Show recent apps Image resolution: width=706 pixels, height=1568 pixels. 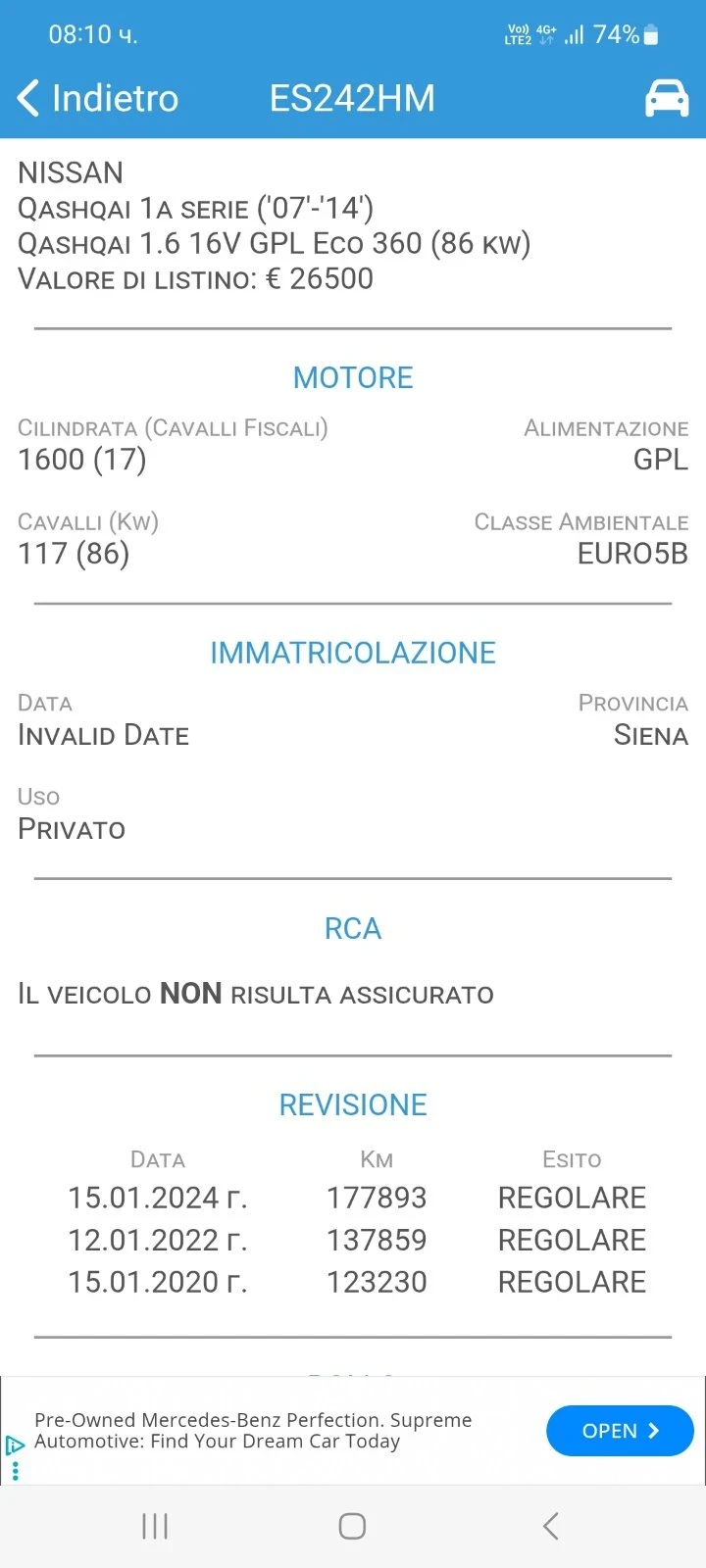point(155,1526)
